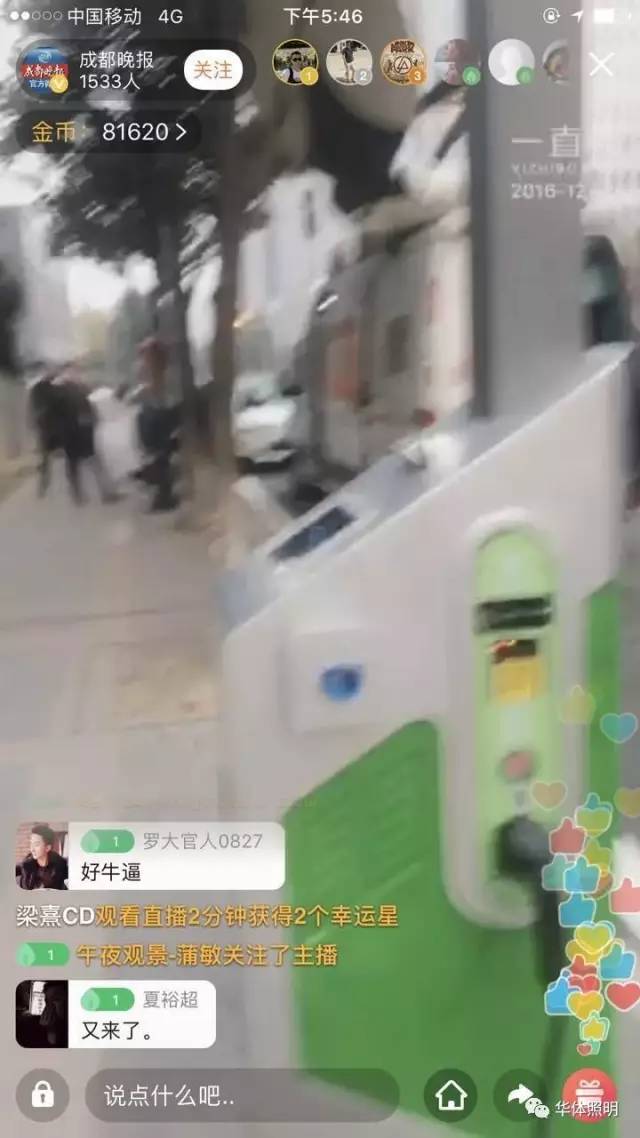Open 罗大官人0827's profile from the comment
This screenshot has width=640, height=1138.
[42, 856]
